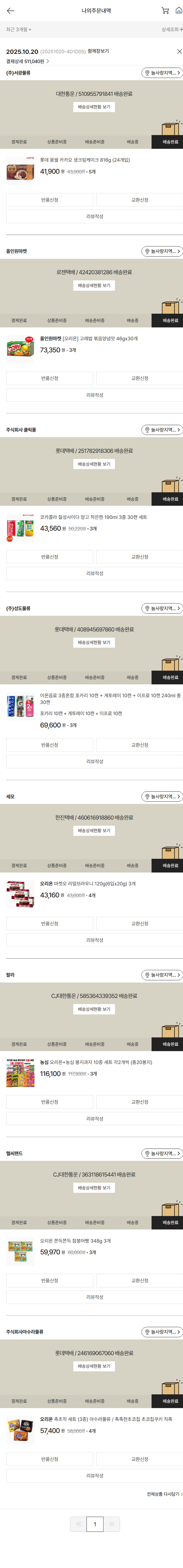Write review for 코카콜라 칠성사이다 세트
Screen dimensions: 183x1568
[94, 573]
